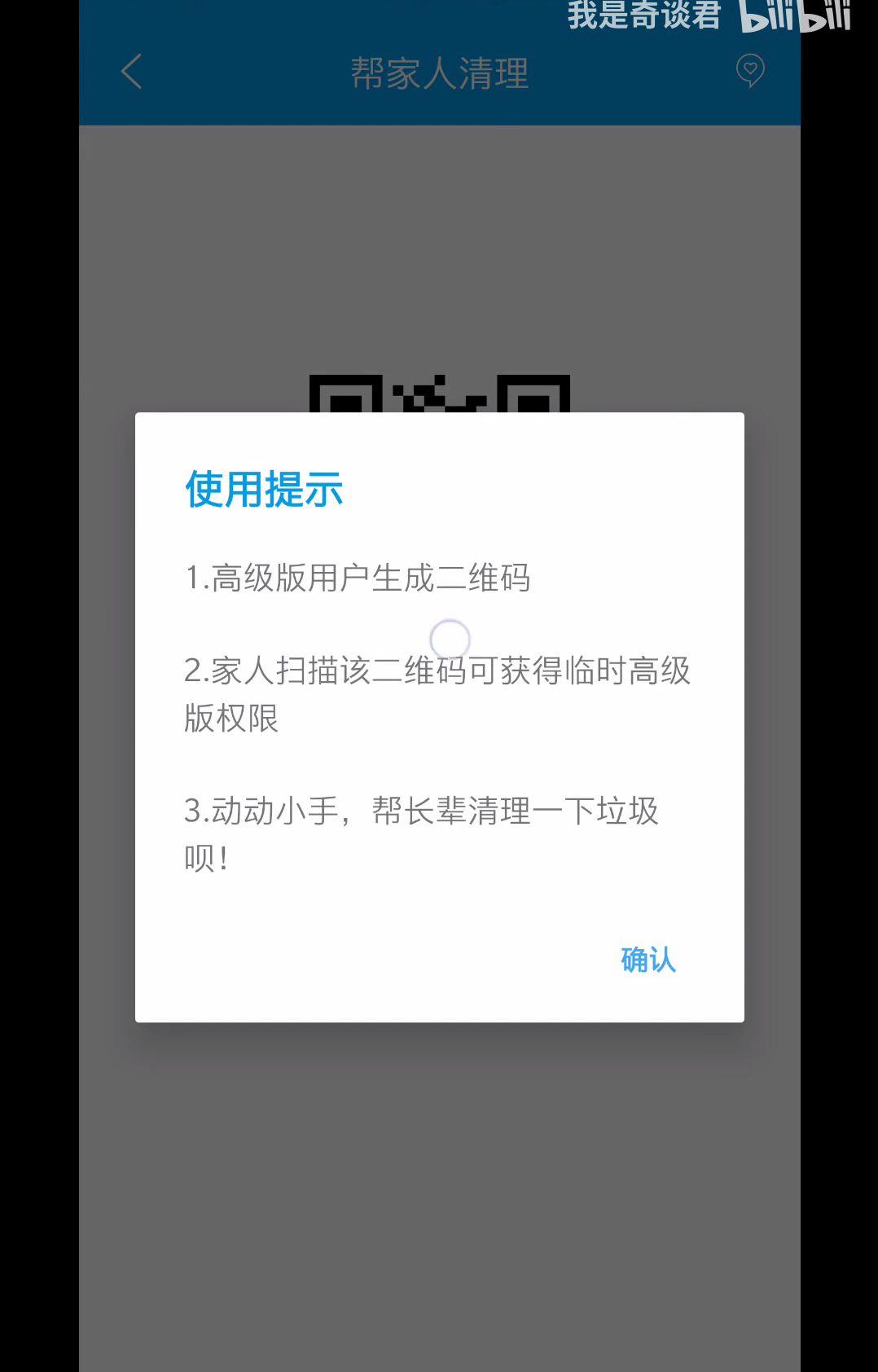This screenshot has width=878, height=1372.
Task: Go back from 帮家人清理 page
Action: coord(132,72)
